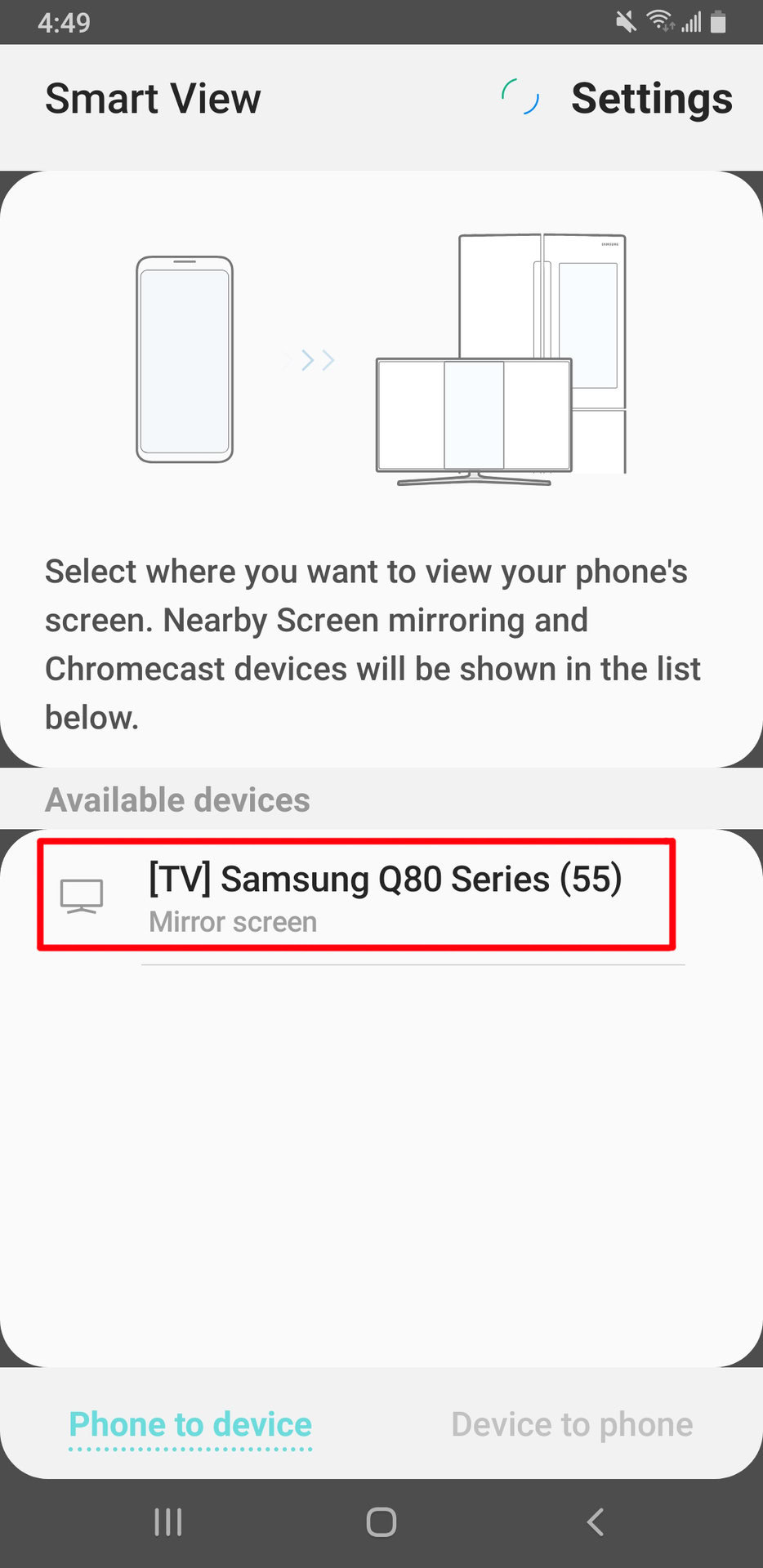The image size is (763, 1568).
Task: Go to the home screen
Action: click(x=381, y=1521)
